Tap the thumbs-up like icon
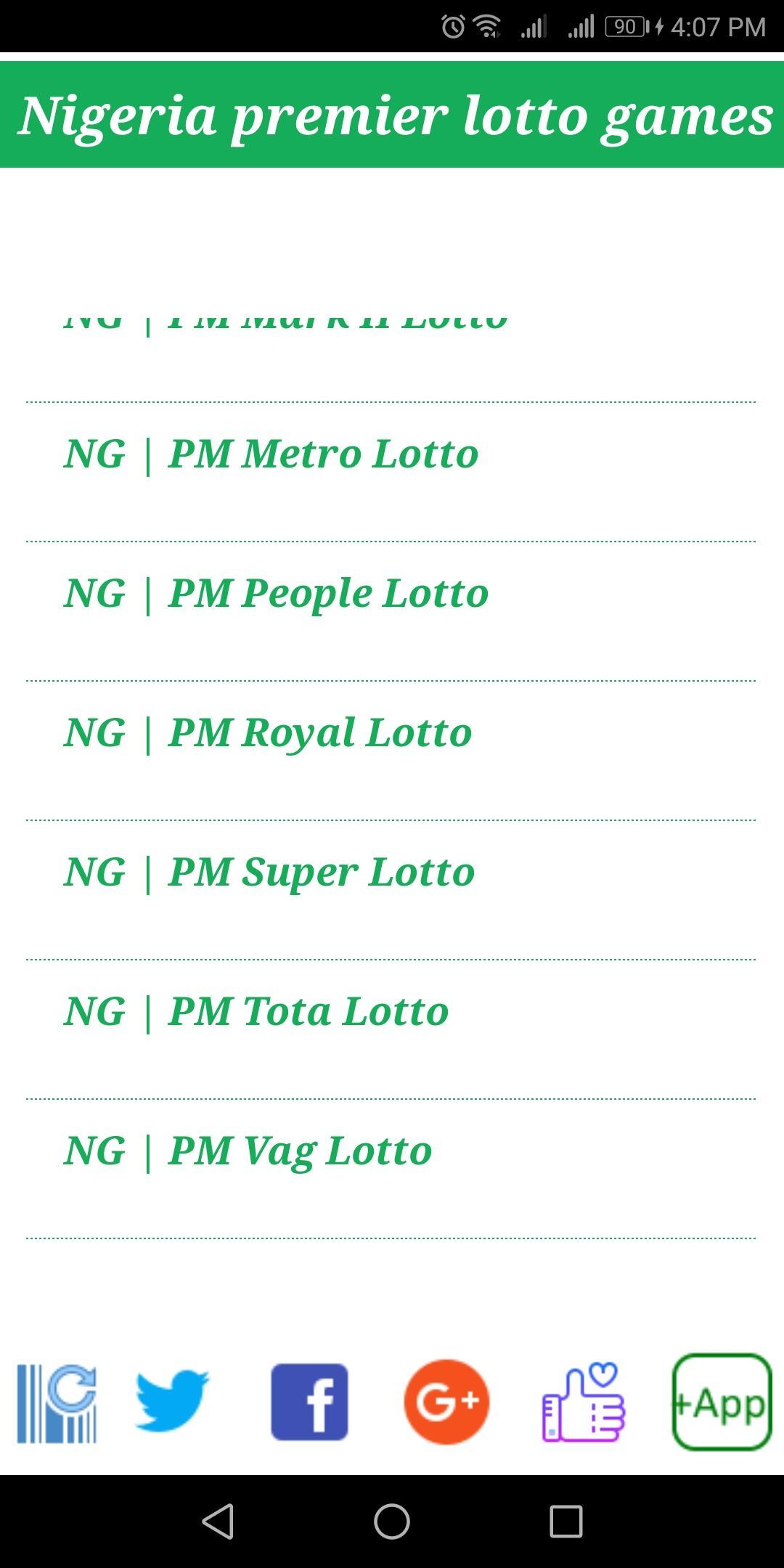The width and height of the screenshot is (784, 1568). coord(583,1402)
